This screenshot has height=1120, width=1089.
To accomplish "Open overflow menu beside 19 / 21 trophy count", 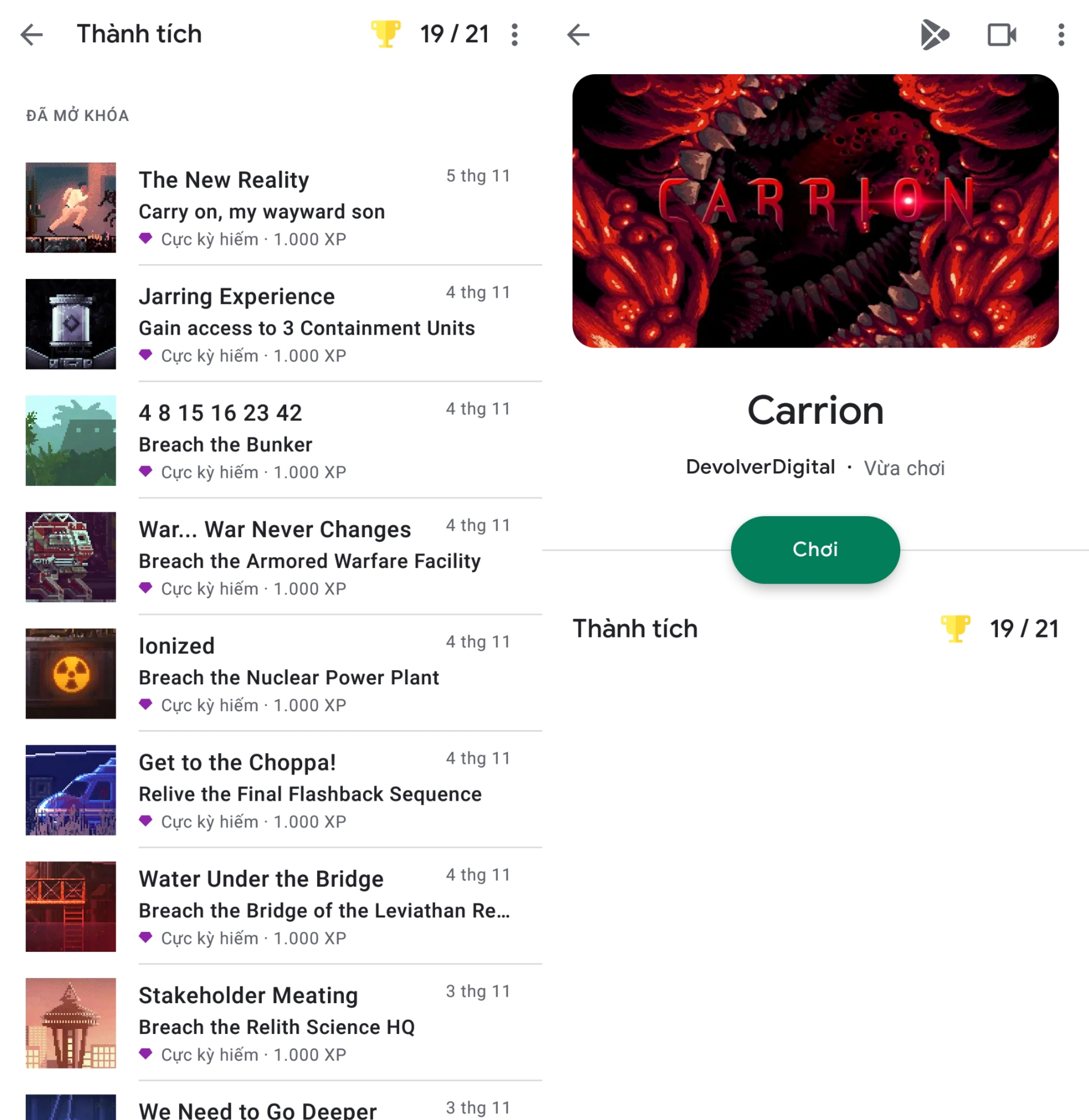I will coord(515,35).
